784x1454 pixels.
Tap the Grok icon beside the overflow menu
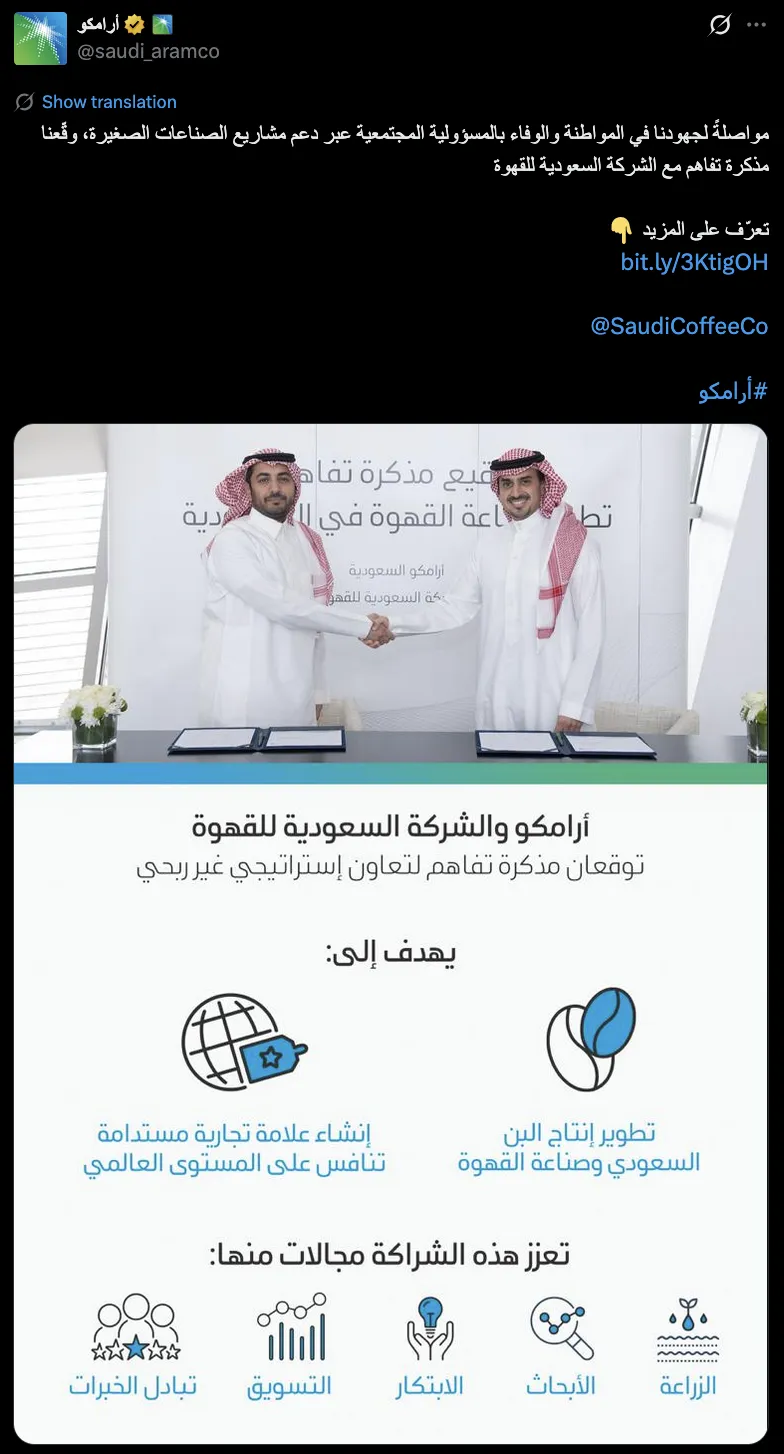pyautogui.click(x=719, y=26)
